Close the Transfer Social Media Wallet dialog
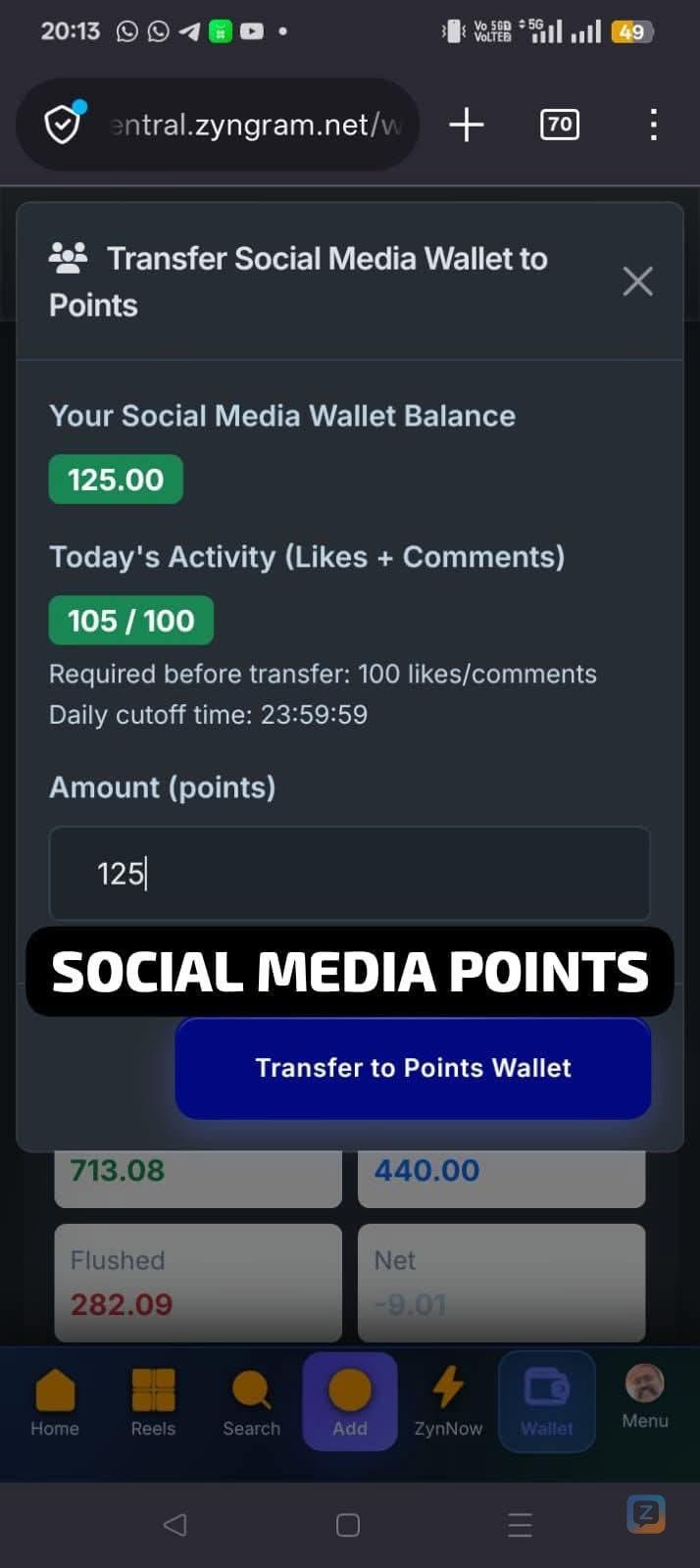Viewport: 700px width, 1568px height. point(637,281)
